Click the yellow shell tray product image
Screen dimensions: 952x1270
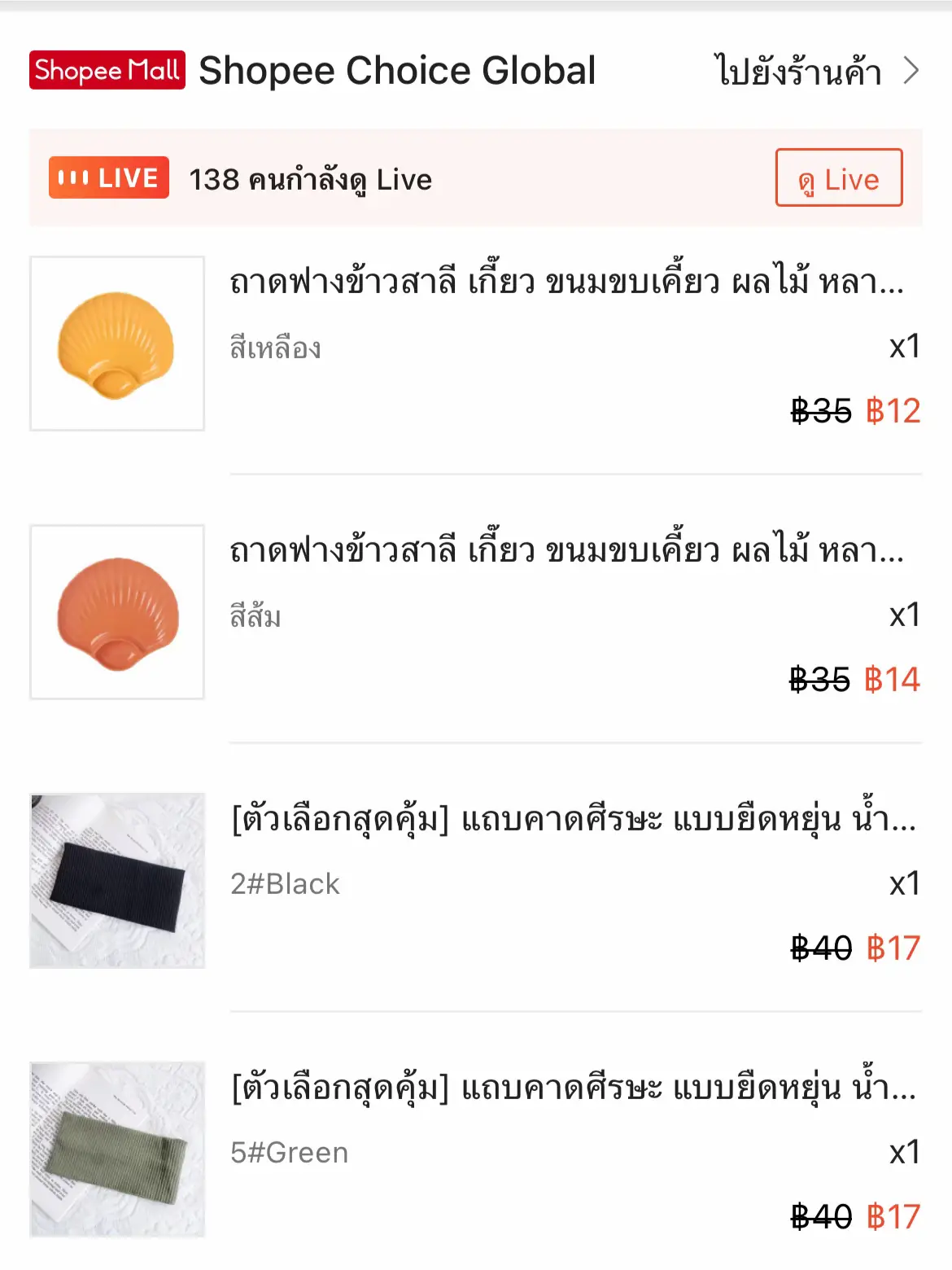click(x=117, y=344)
